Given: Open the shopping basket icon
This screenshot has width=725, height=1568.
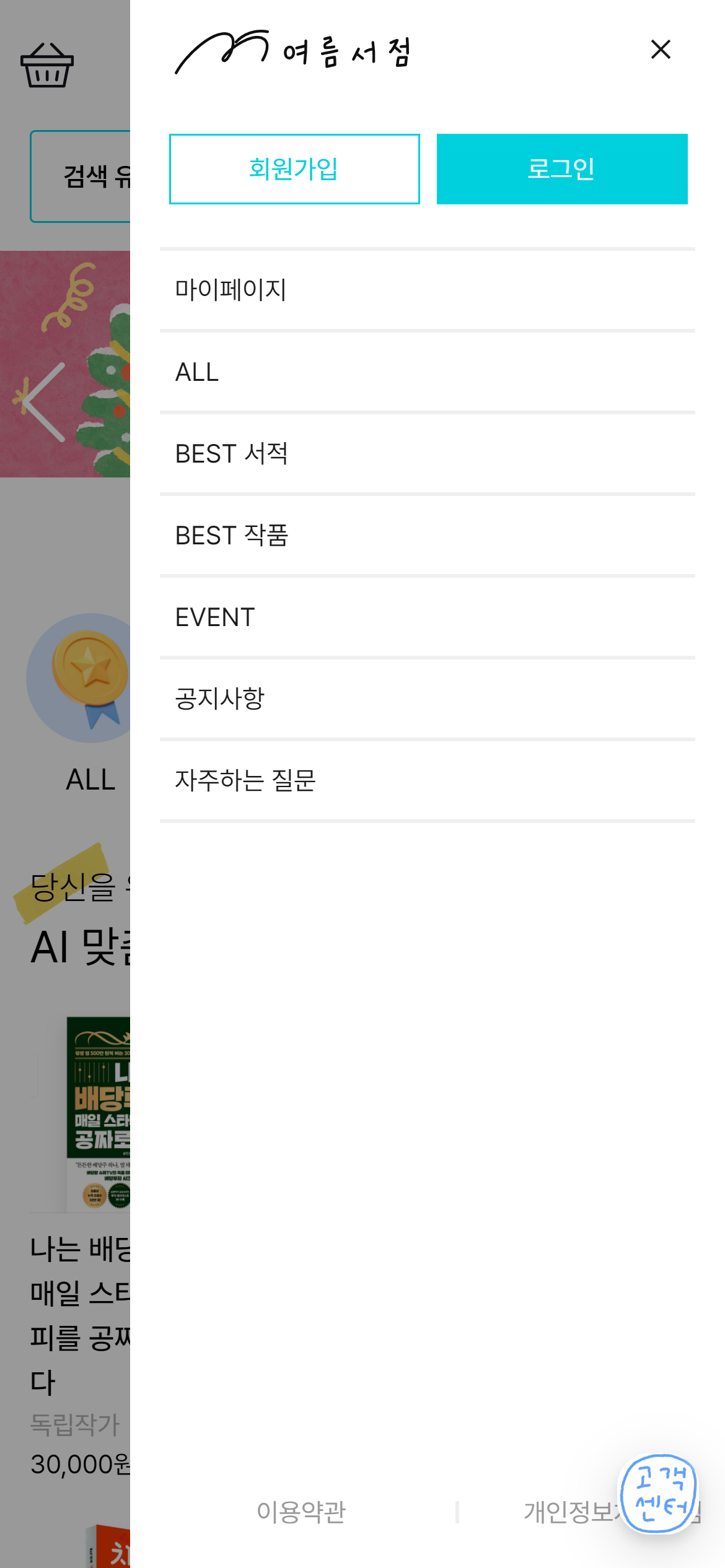Looking at the screenshot, I should click(47, 66).
